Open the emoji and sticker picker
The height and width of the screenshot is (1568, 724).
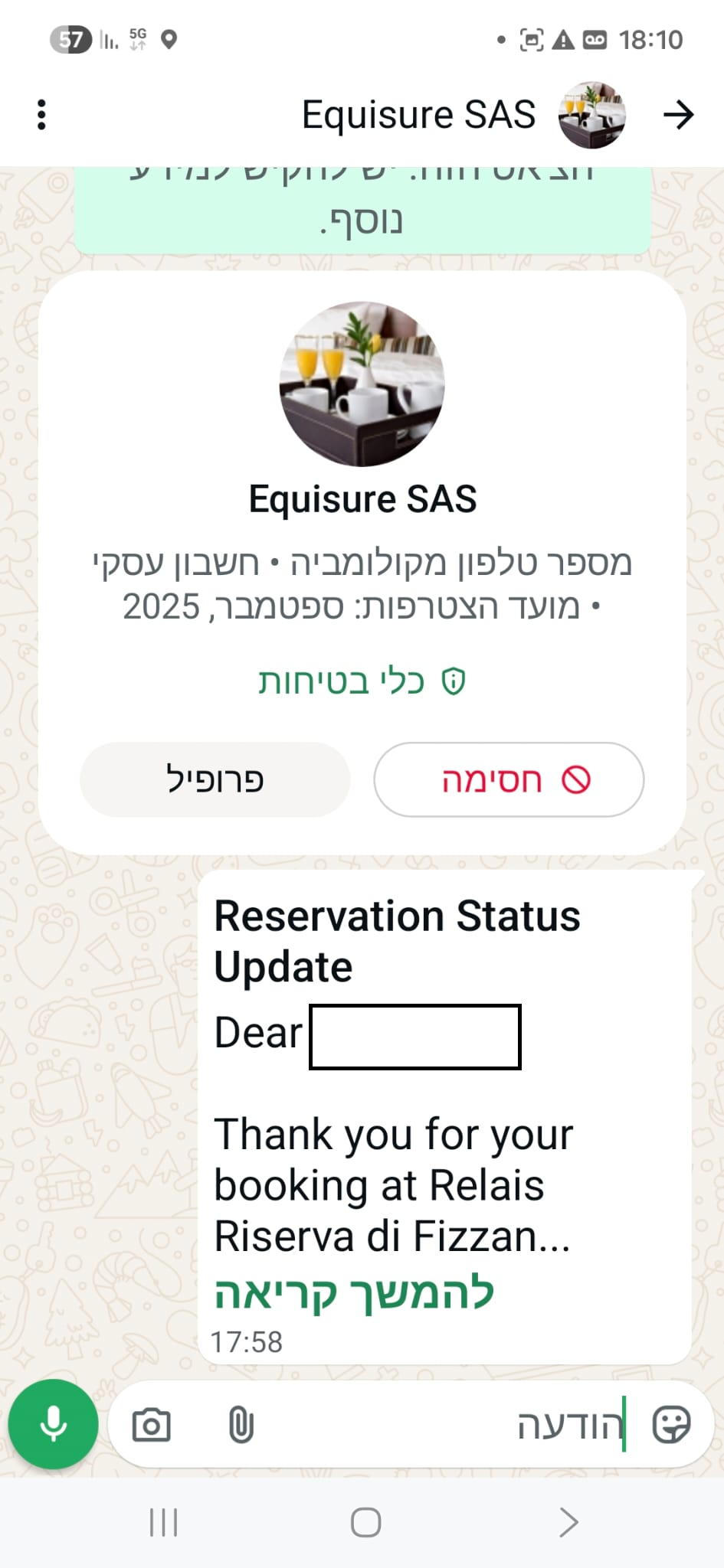671,1425
